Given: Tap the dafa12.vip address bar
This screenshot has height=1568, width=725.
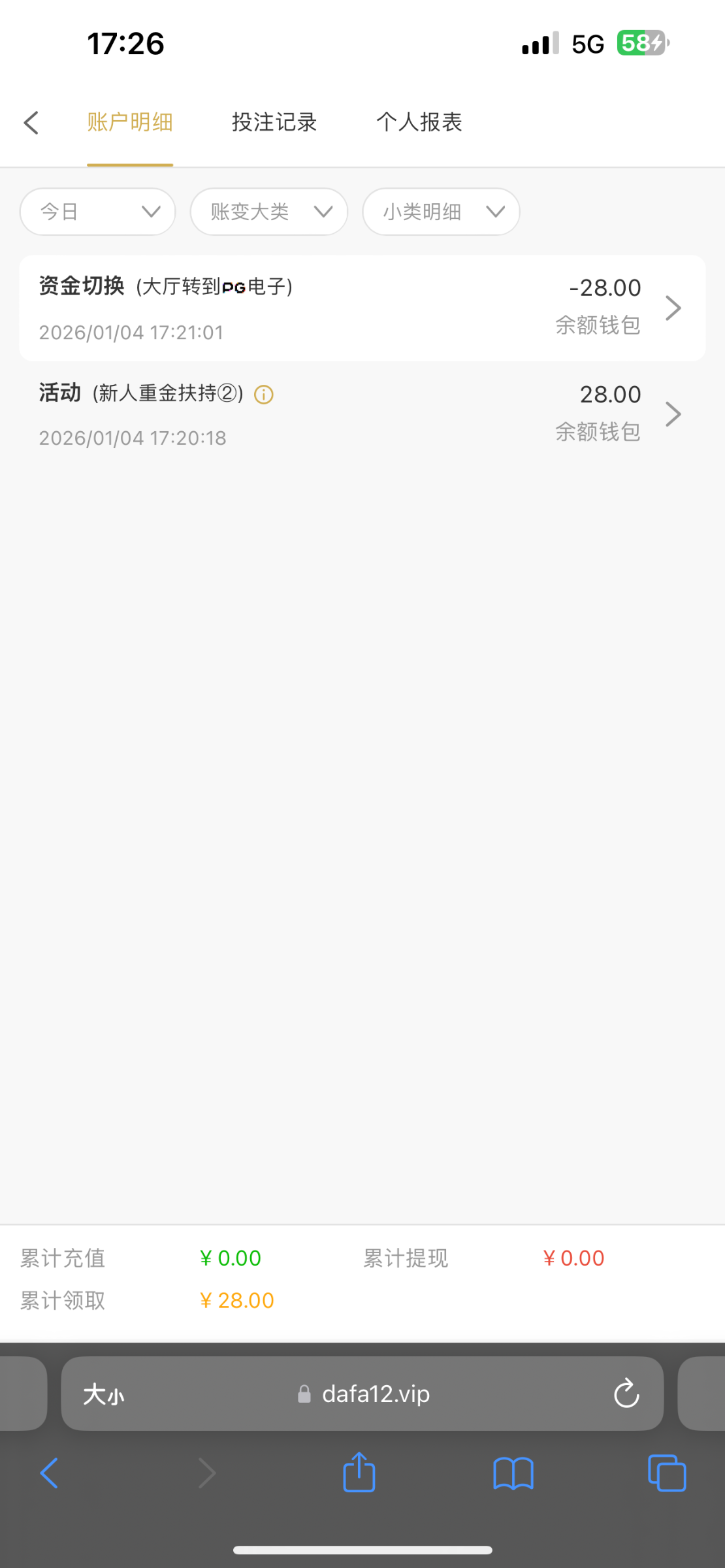Looking at the screenshot, I should [376, 1394].
